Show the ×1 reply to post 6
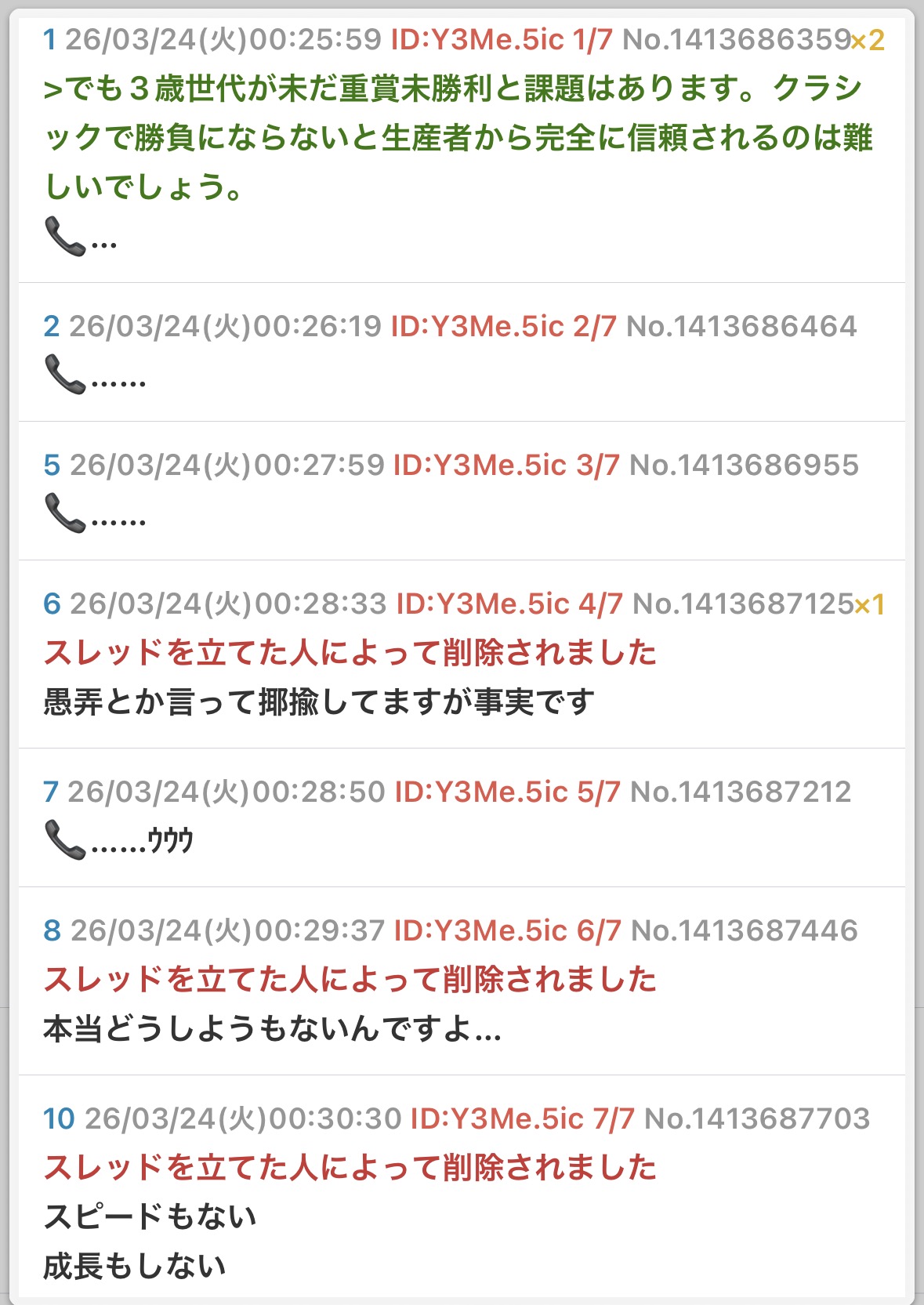This screenshot has width=924, height=1305. coord(870,604)
